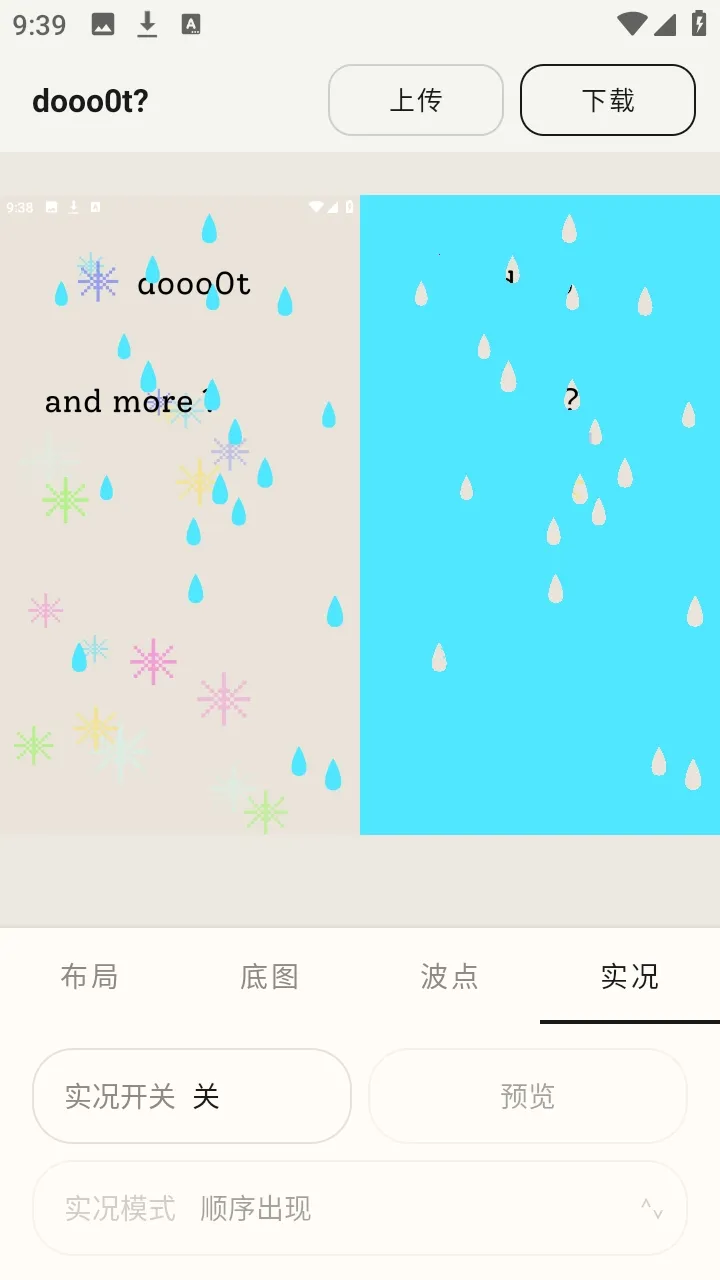Tap the 下载 download button

(607, 100)
